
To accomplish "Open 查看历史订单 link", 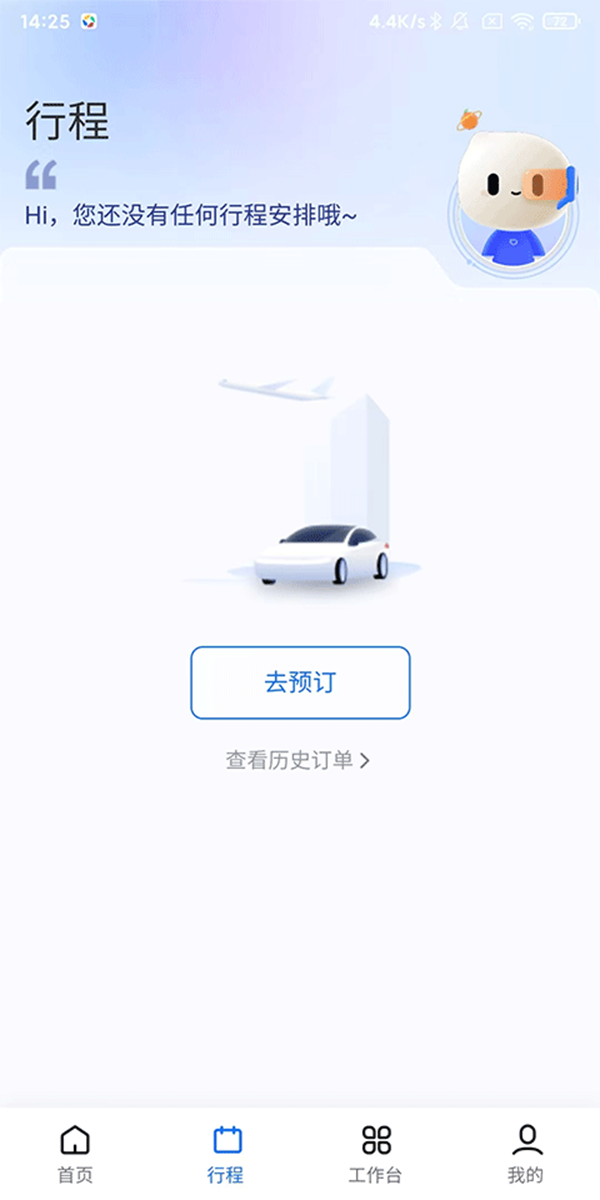I will coord(298,761).
